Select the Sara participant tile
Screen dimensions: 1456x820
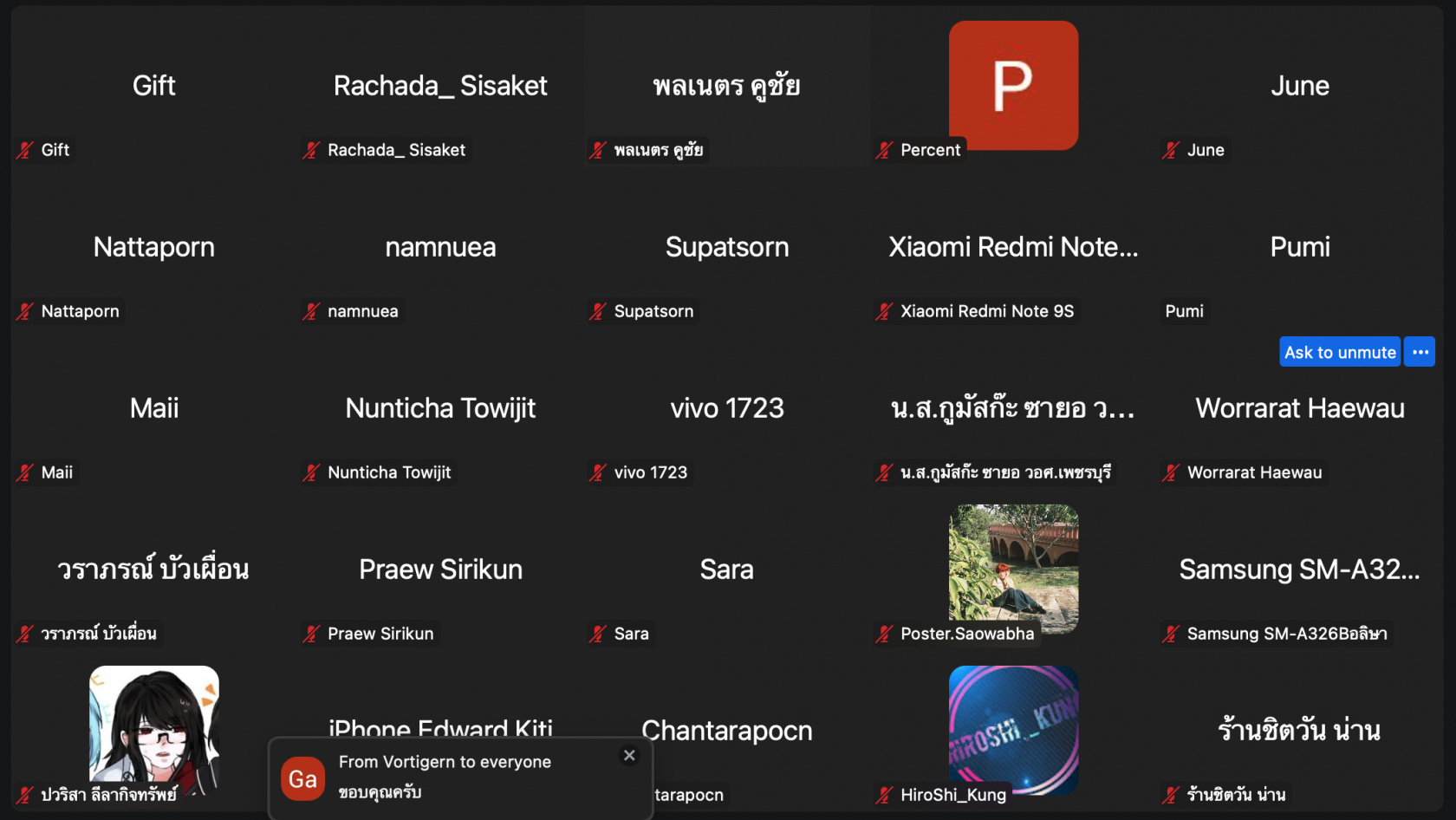coord(726,569)
